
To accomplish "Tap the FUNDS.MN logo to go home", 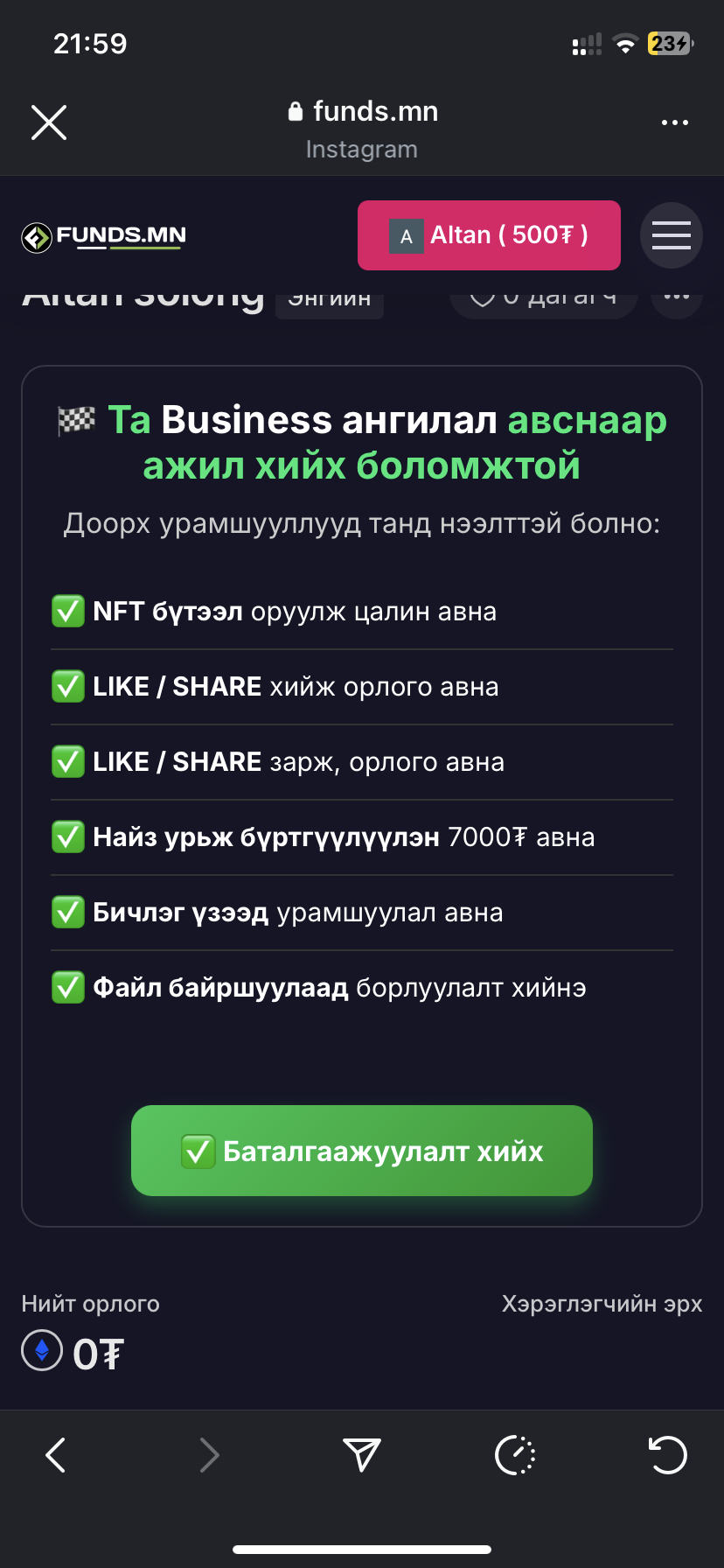I will pyautogui.click(x=104, y=236).
